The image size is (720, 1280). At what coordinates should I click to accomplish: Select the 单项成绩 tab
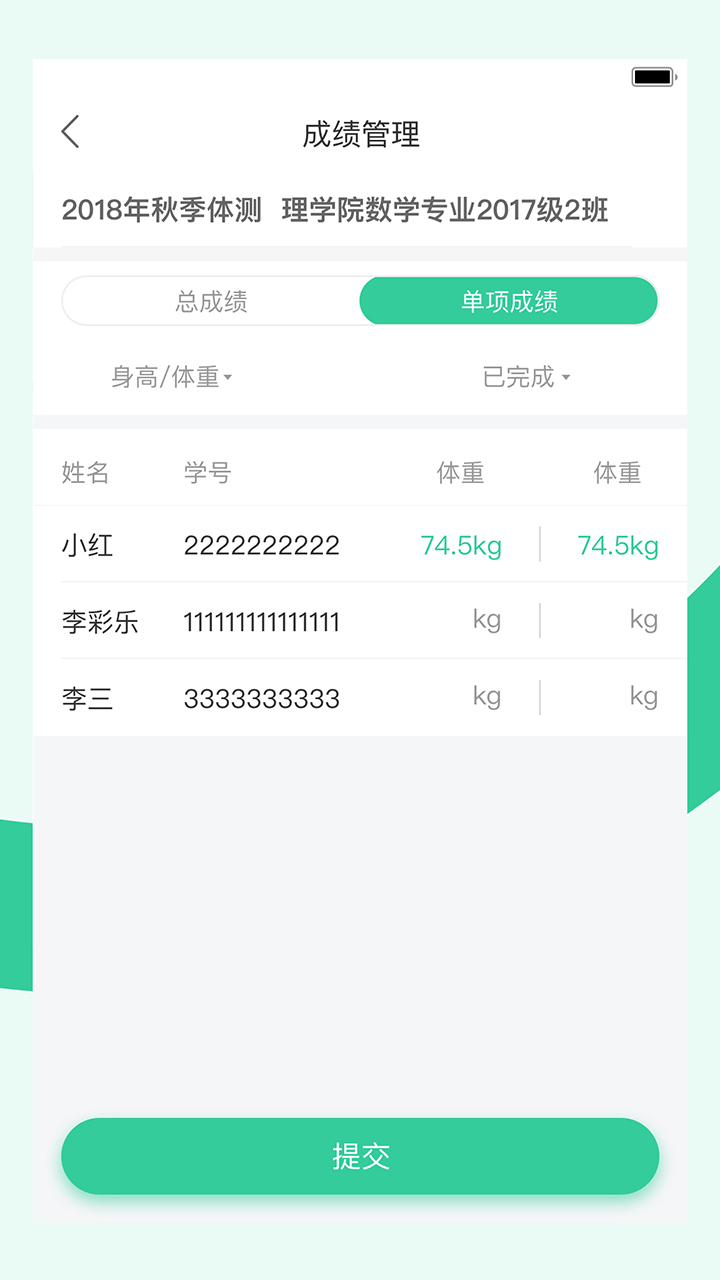[x=510, y=300]
